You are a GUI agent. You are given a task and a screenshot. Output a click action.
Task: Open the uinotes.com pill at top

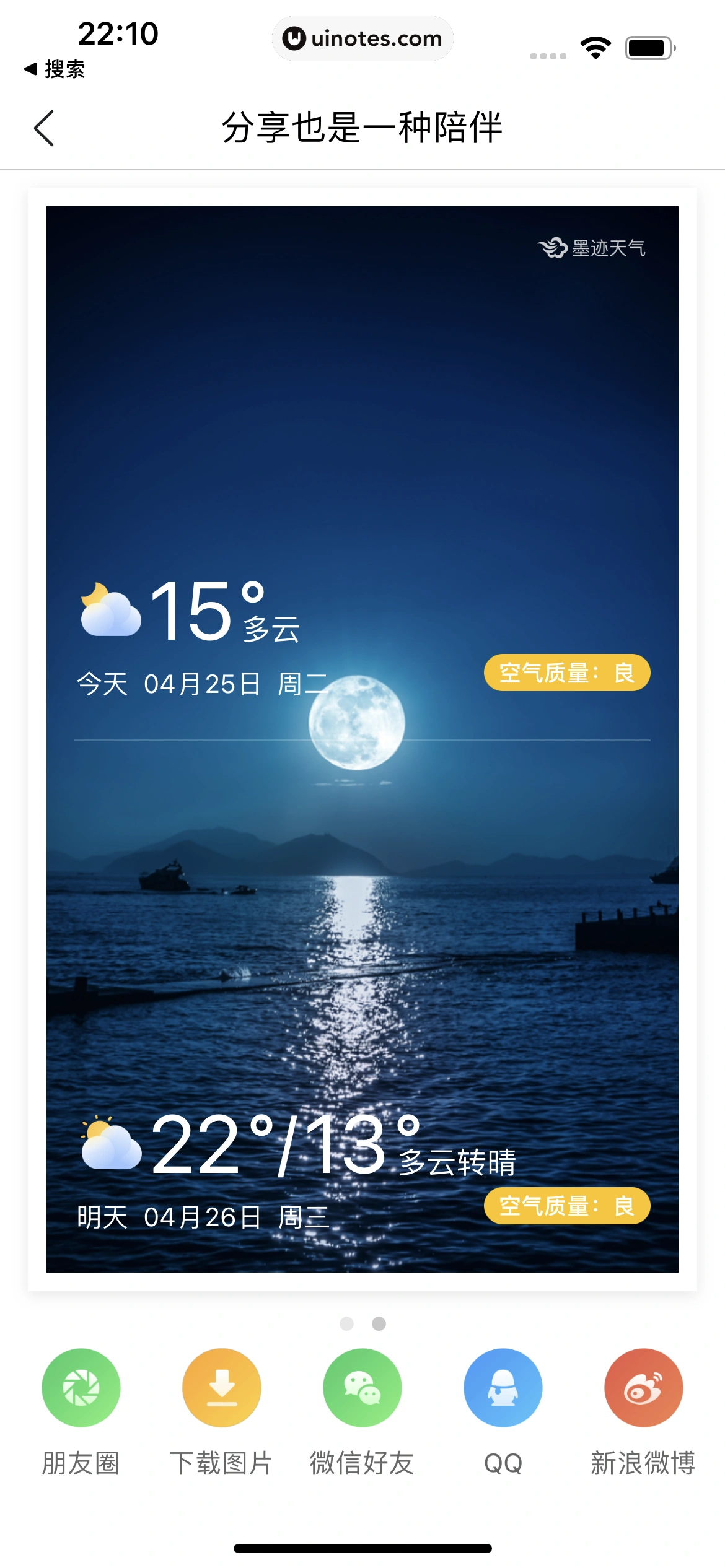pos(362,38)
